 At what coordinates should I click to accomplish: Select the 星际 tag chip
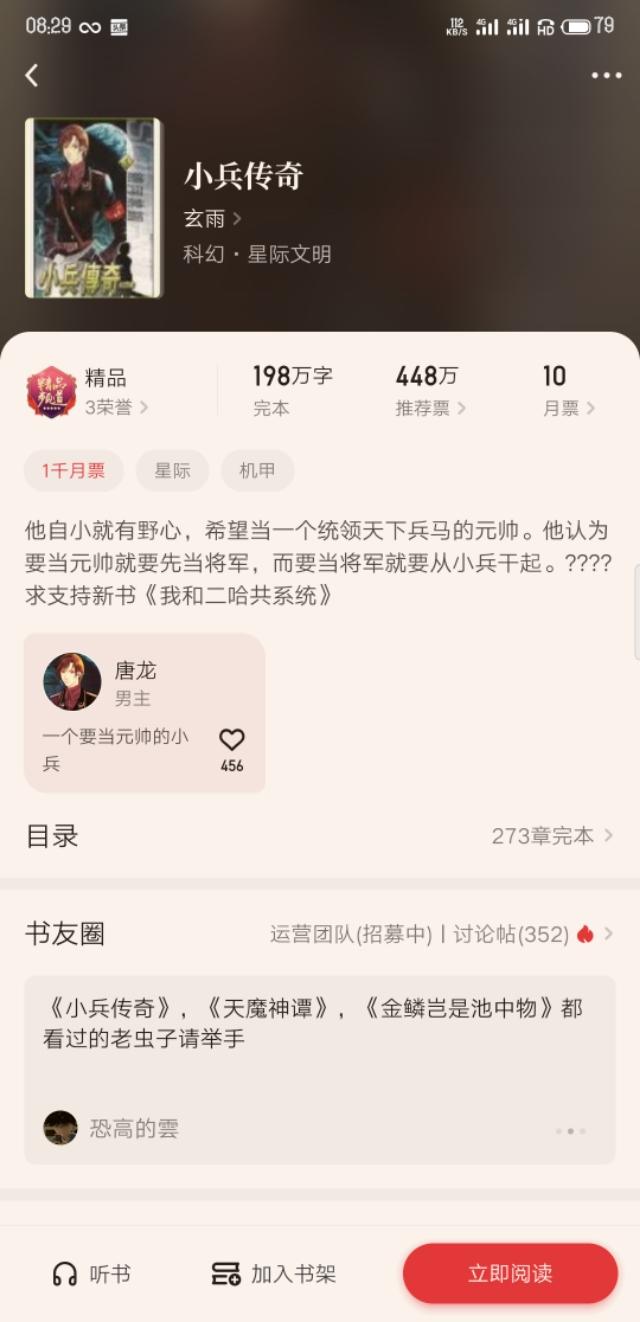click(x=172, y=471)
